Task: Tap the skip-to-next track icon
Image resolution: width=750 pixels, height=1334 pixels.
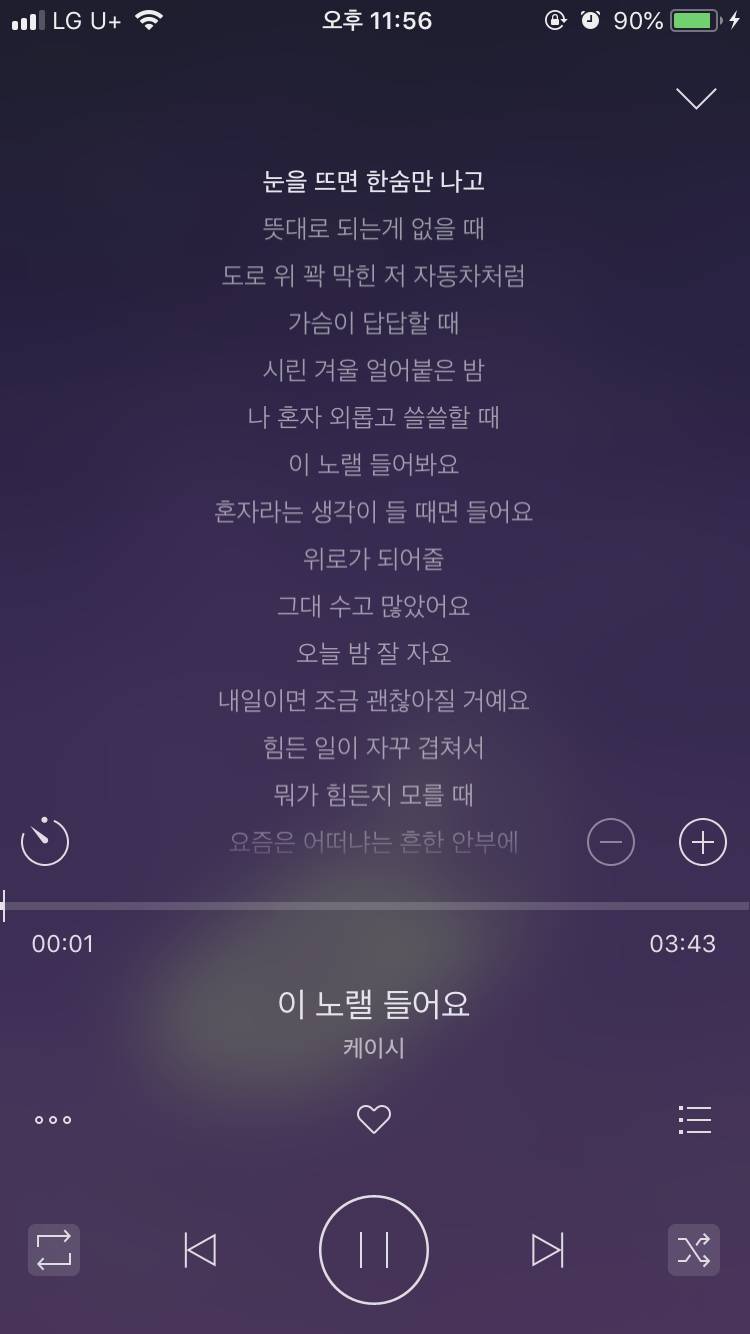Action: click(x=548, y=1249)
